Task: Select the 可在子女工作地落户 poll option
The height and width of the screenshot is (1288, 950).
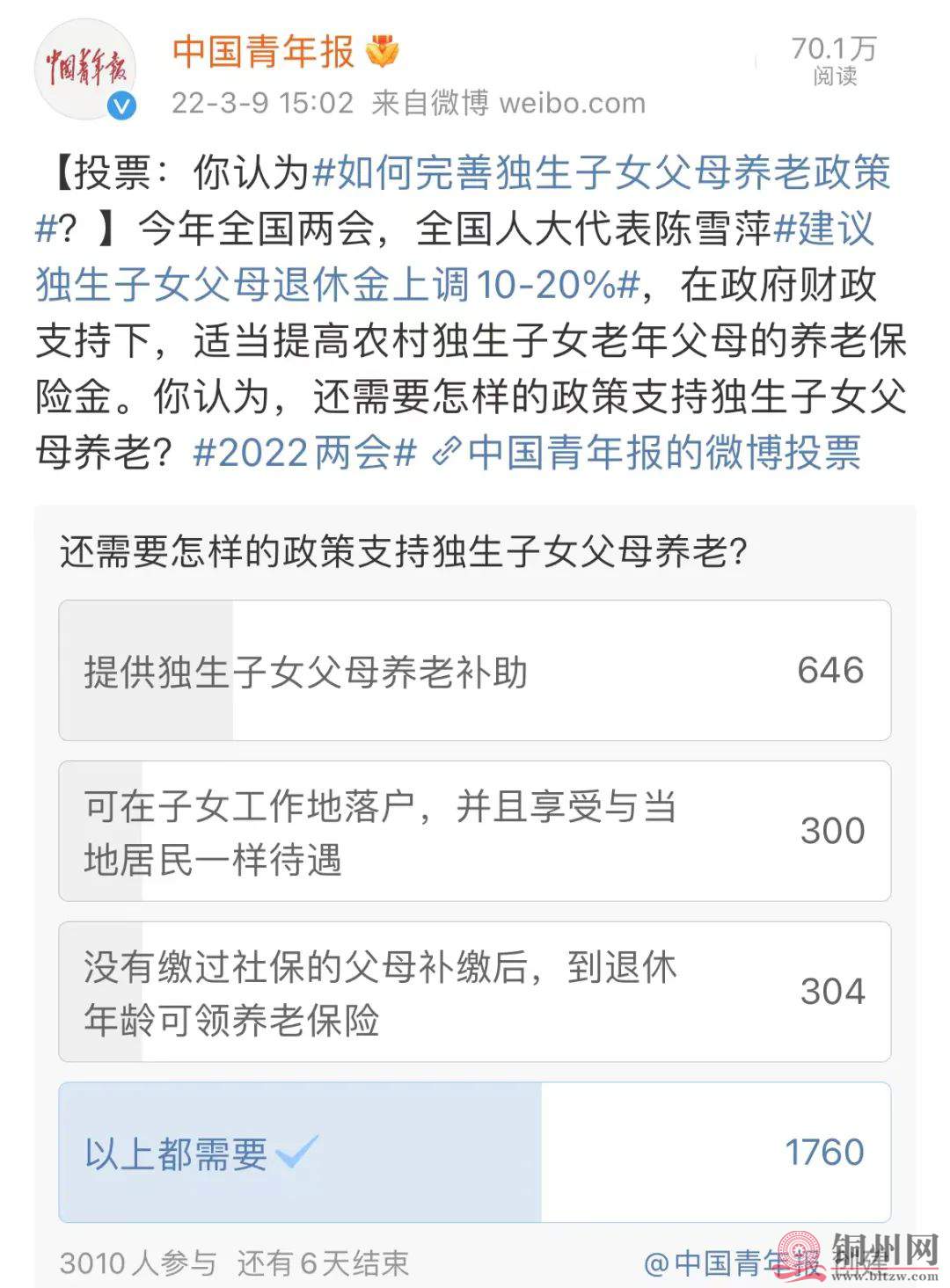Action: (x=475, y=831)
